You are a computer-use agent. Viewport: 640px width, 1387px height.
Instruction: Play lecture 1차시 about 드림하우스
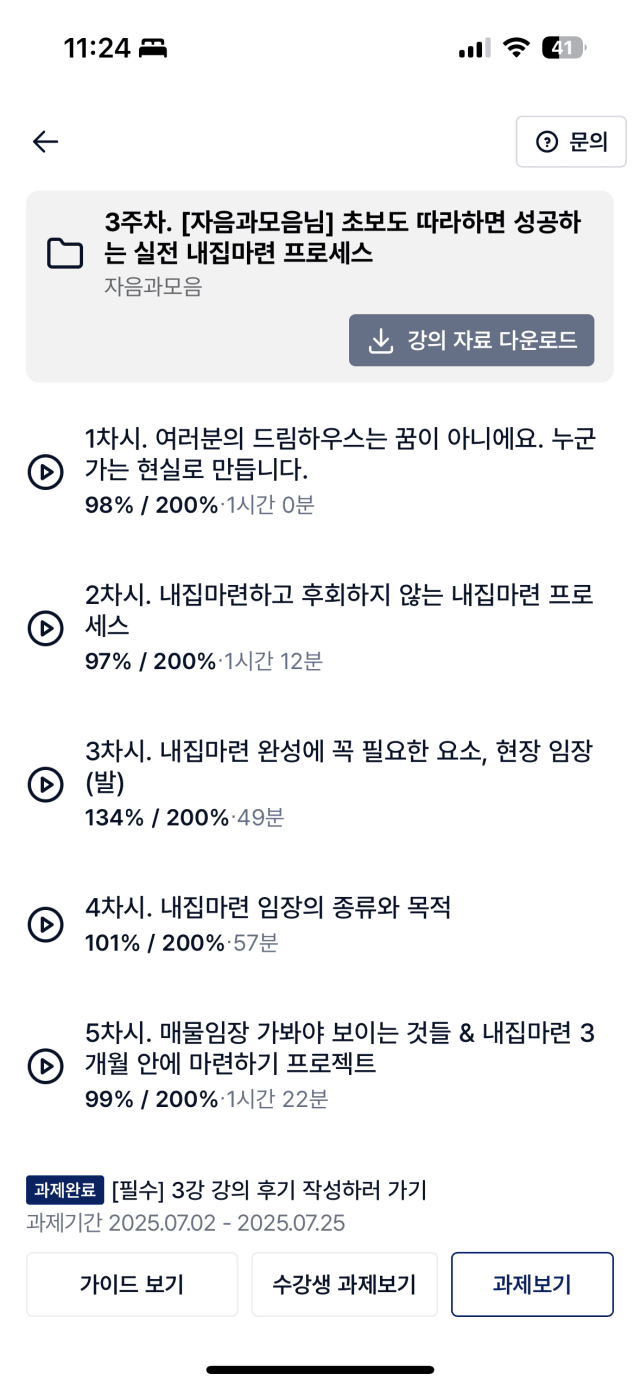(320, 471)
